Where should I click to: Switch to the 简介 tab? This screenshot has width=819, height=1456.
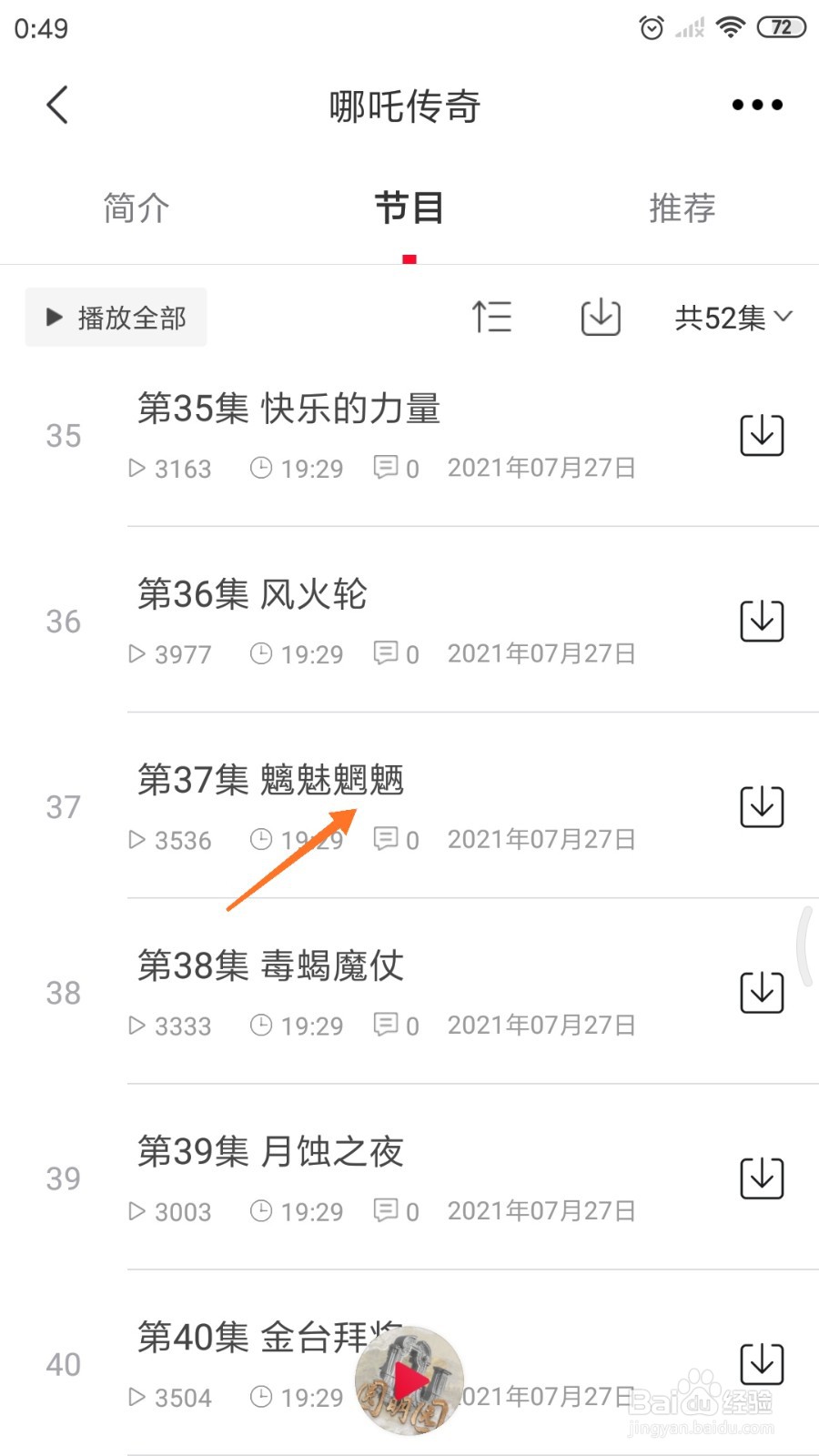tap(135, 207)
